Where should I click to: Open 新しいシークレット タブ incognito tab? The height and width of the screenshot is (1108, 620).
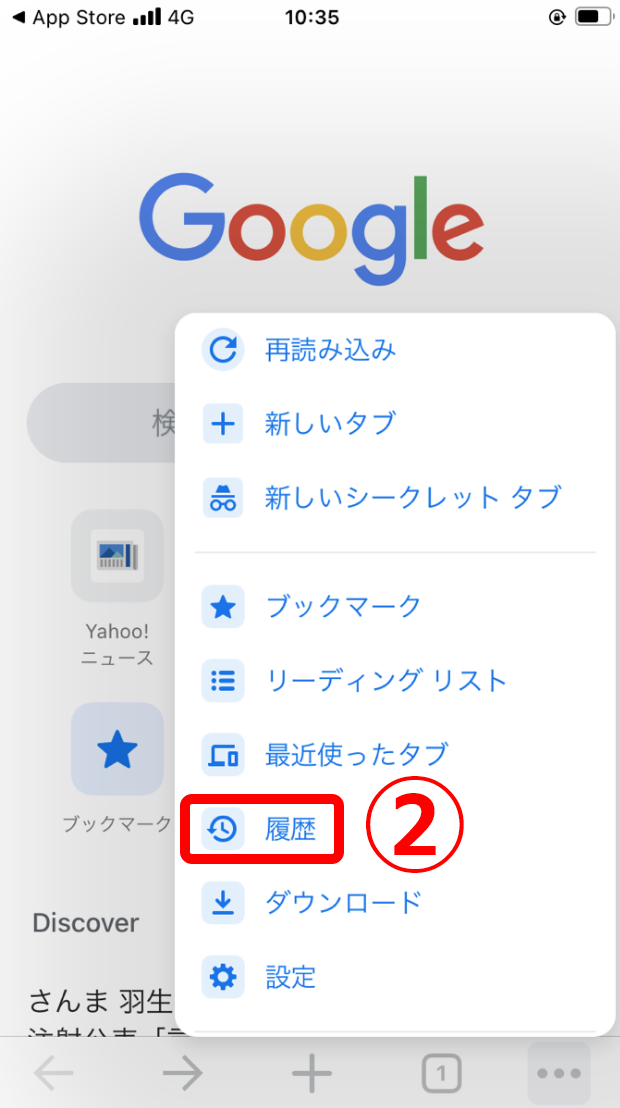point(412,497)
